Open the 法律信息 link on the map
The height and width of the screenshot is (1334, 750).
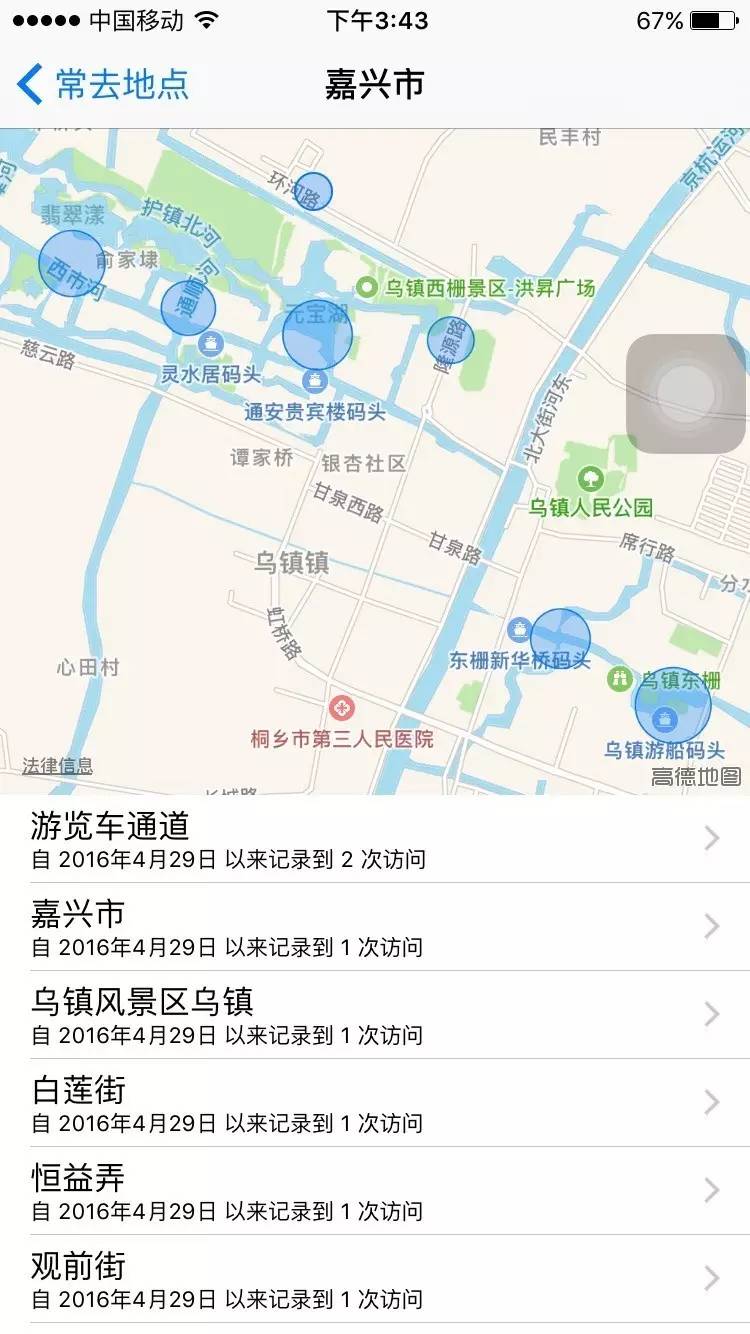(x=58, y=766)
